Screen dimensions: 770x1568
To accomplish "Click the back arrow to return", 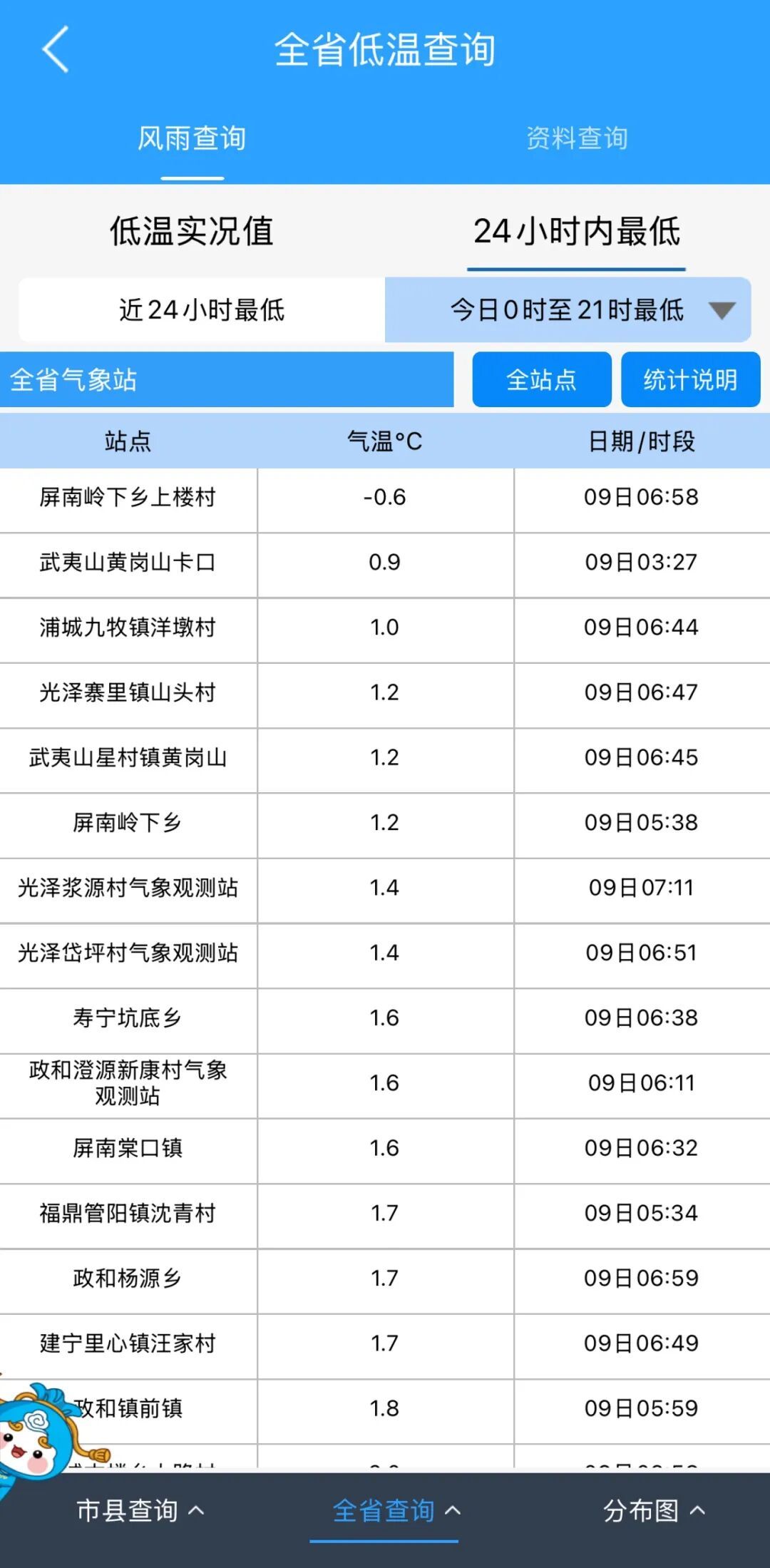I will (x=53, y=50).
